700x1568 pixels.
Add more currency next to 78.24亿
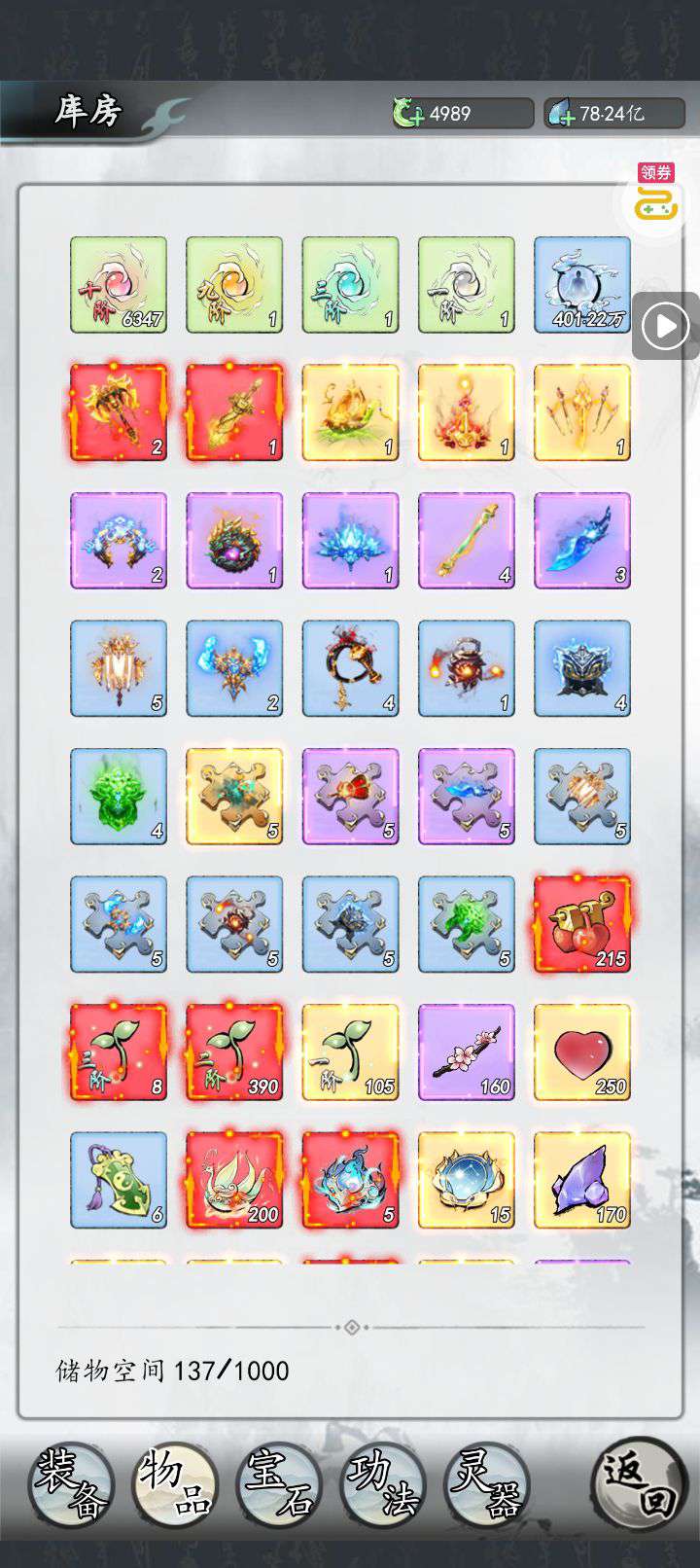pyautogui.click(x=561, y=114)
